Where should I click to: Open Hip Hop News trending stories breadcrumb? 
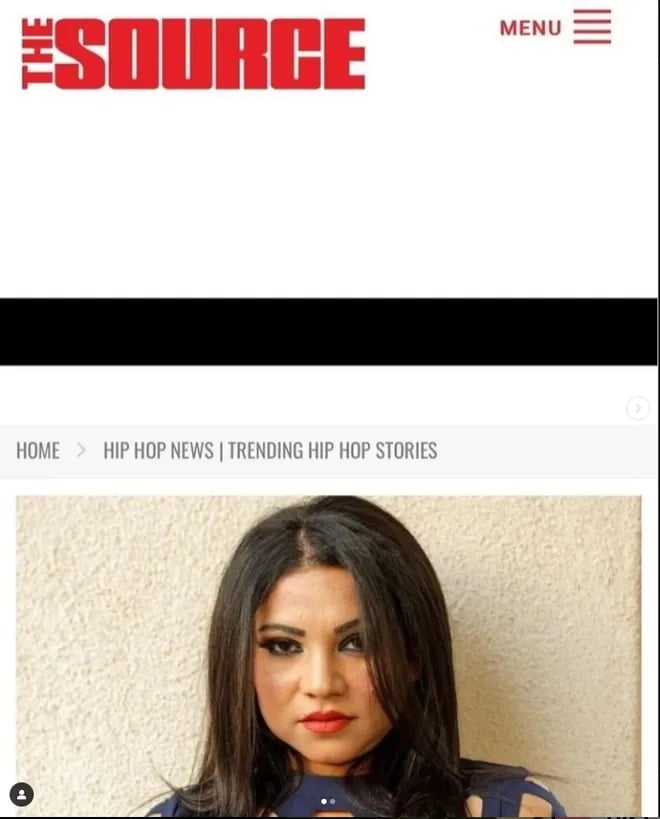pyautogui.click(x=270, y=450)
